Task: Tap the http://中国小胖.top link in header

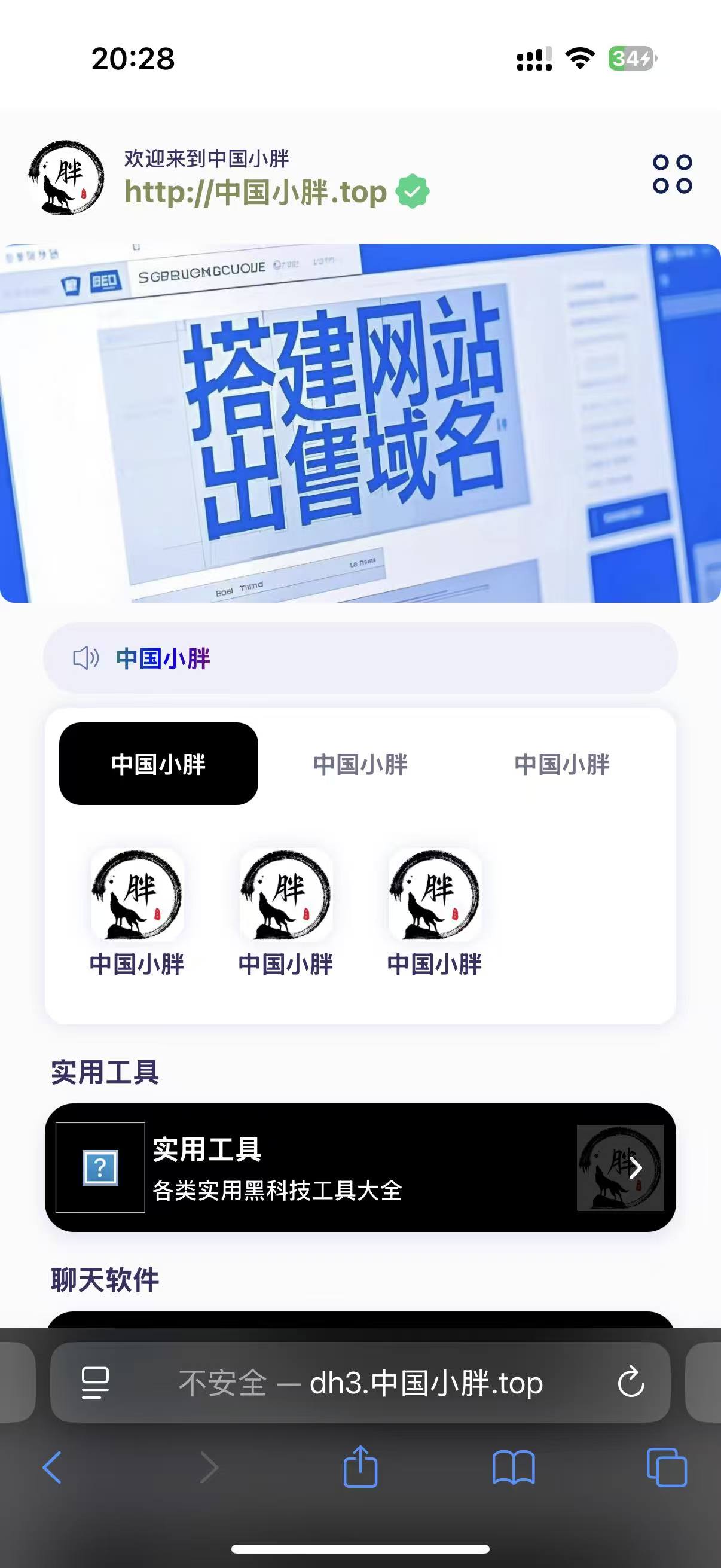Action: [x=255, y=193]
